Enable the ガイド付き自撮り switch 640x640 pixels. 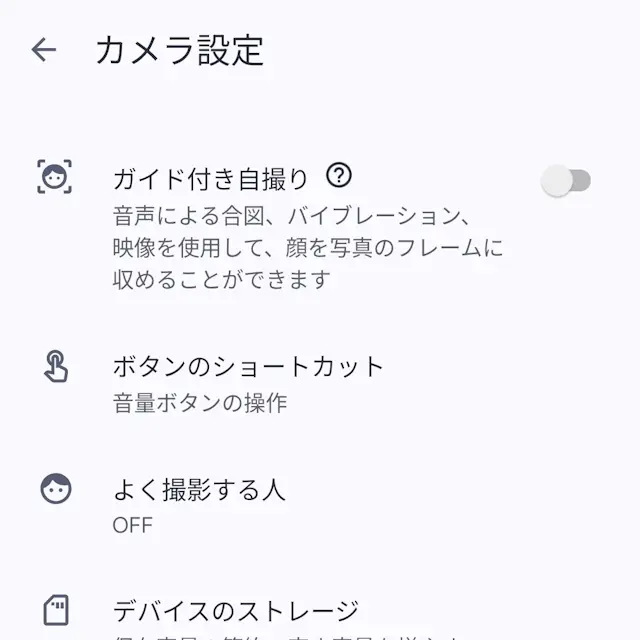pos(565,181)
